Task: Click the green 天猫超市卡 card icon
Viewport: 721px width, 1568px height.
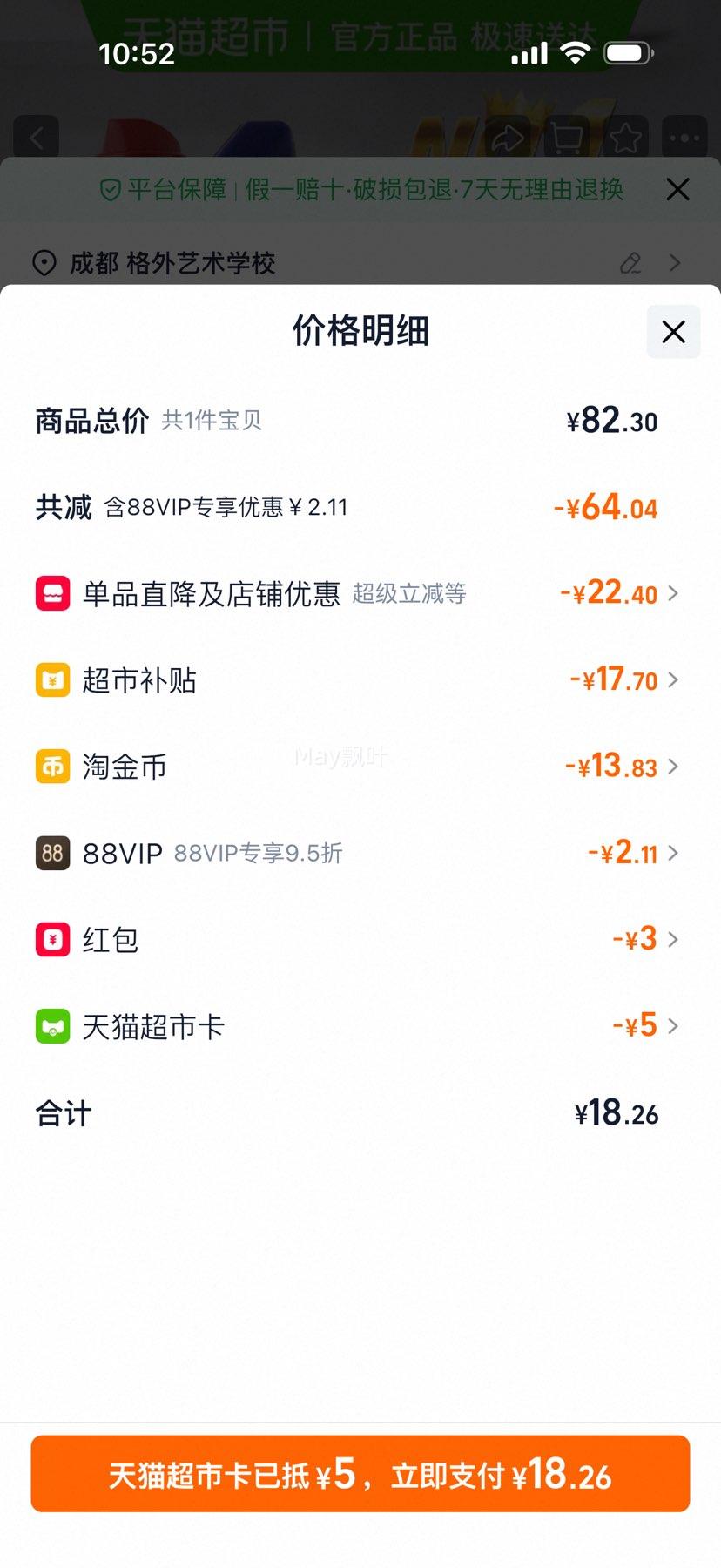Action: click(52, 1026)
